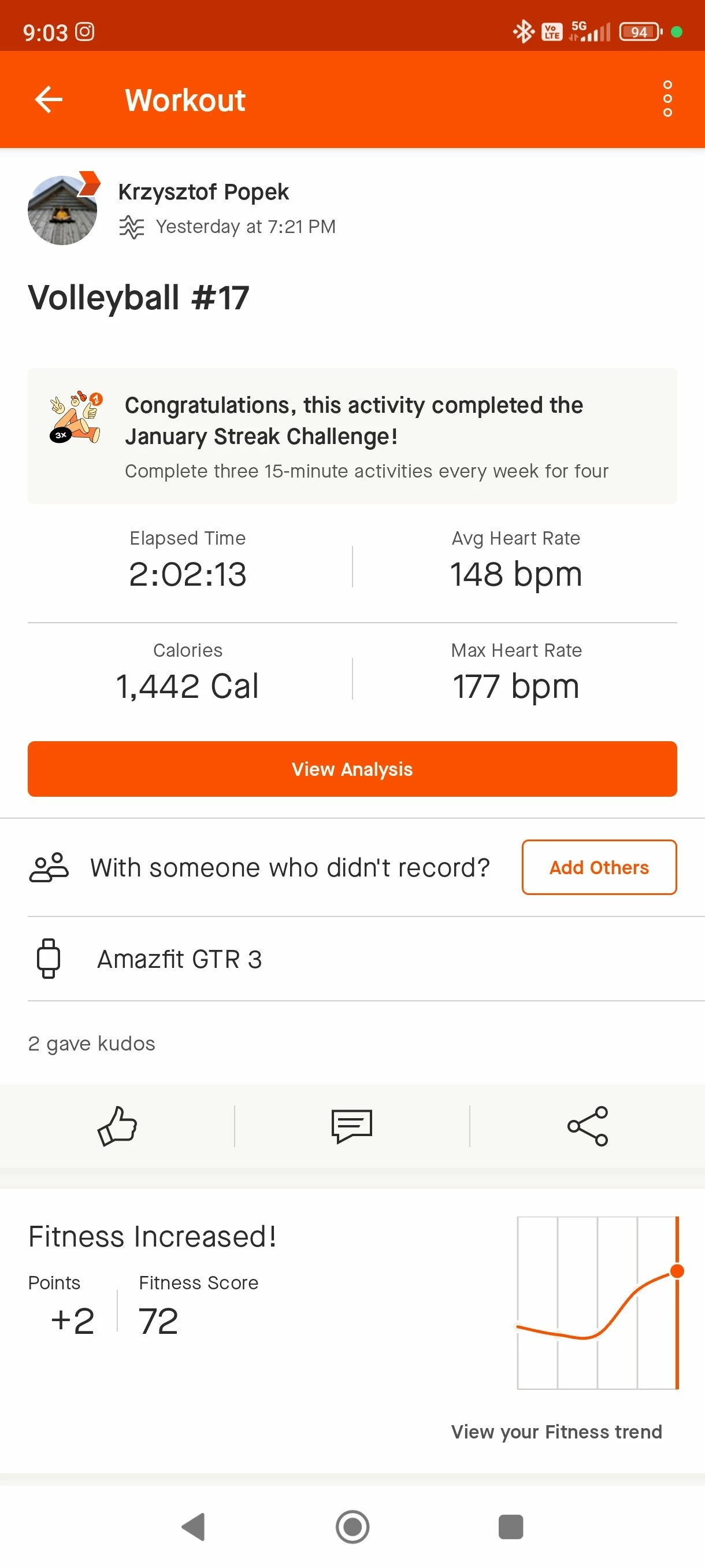View the 2 people who gave kudos
Screen dimensions: 705x1568
pos(92,1043)
